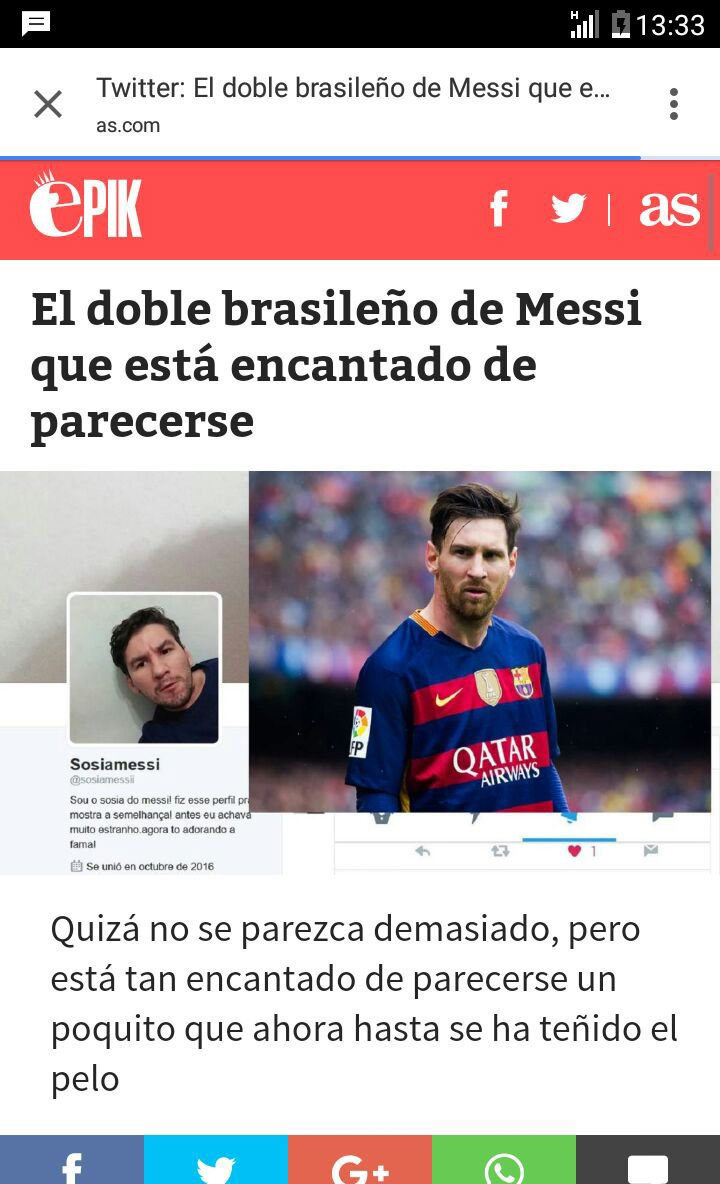Open Epik's Twitter page in header
The width and height of the screenshot is (720, 1184).
click(568, 209)
